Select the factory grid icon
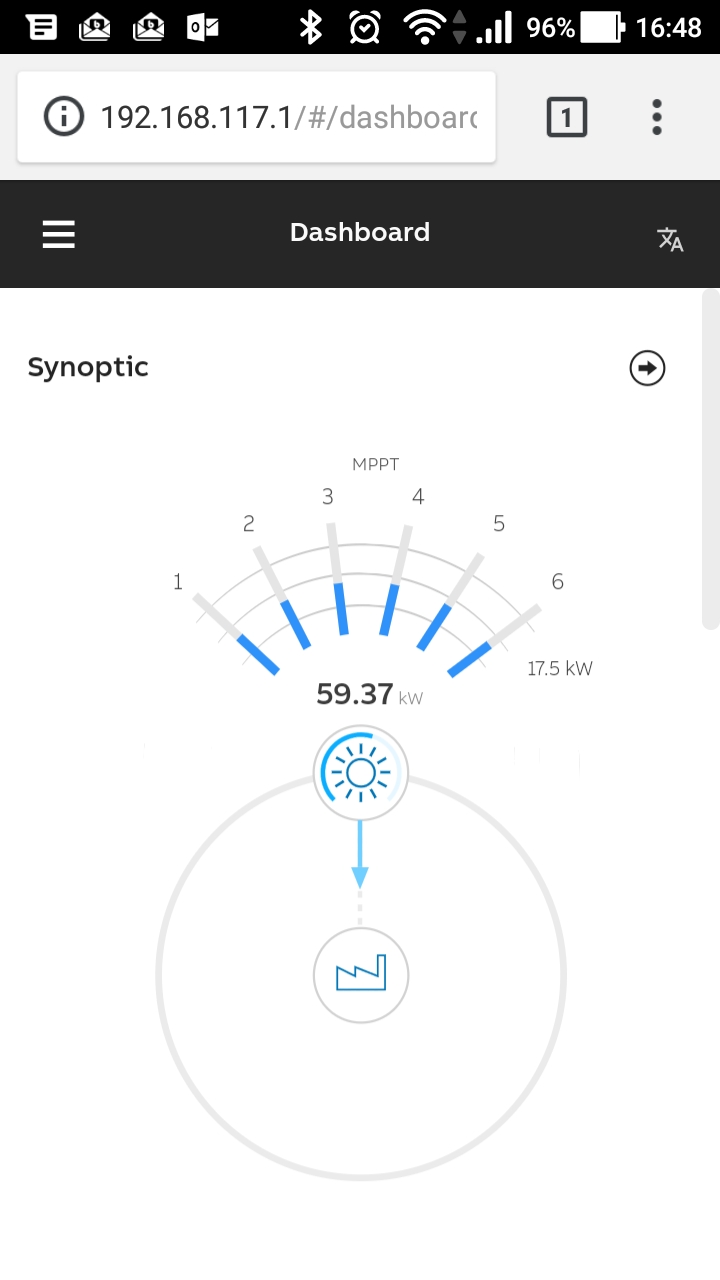 click(x=360, y=975)
